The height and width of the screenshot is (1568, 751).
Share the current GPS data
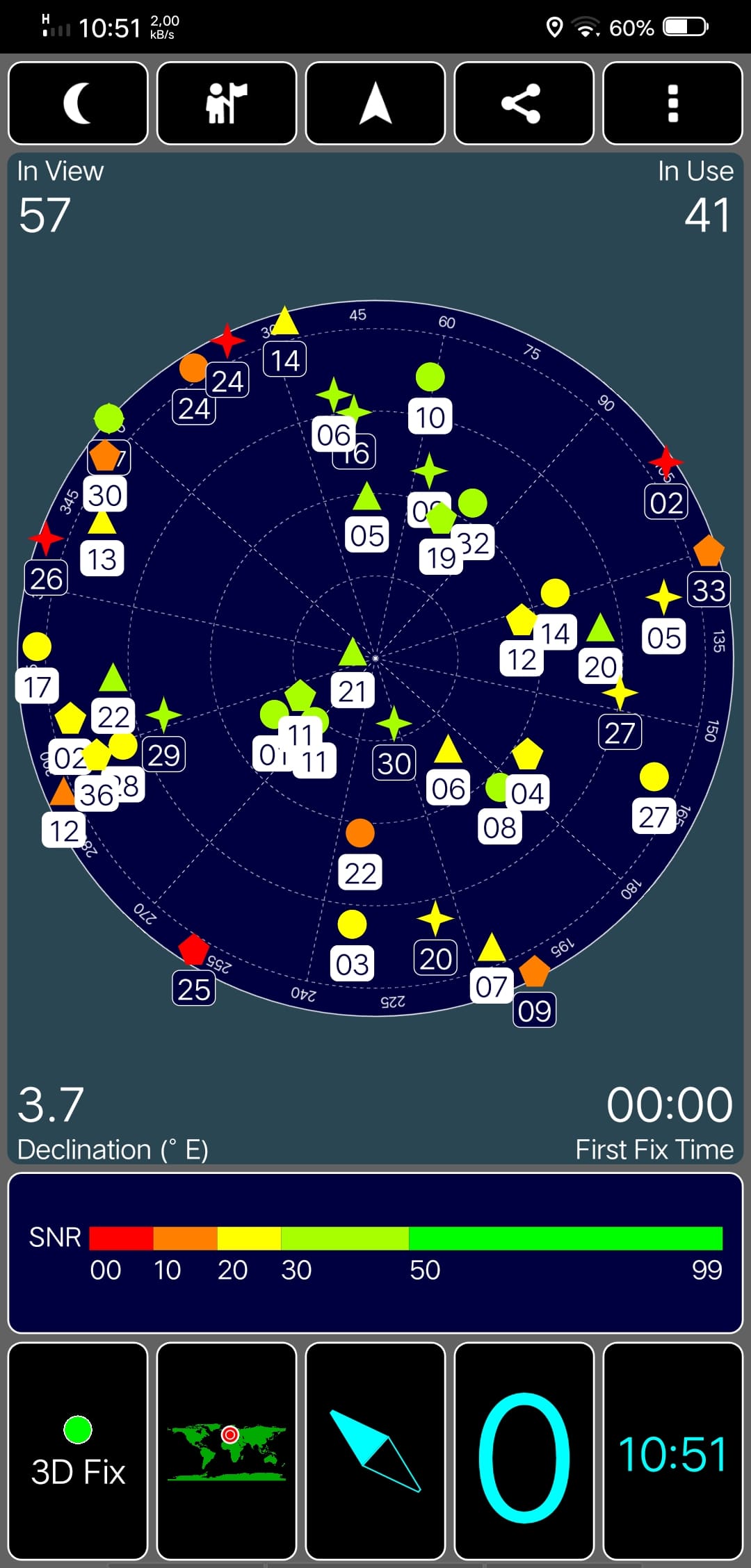(524, 103)
